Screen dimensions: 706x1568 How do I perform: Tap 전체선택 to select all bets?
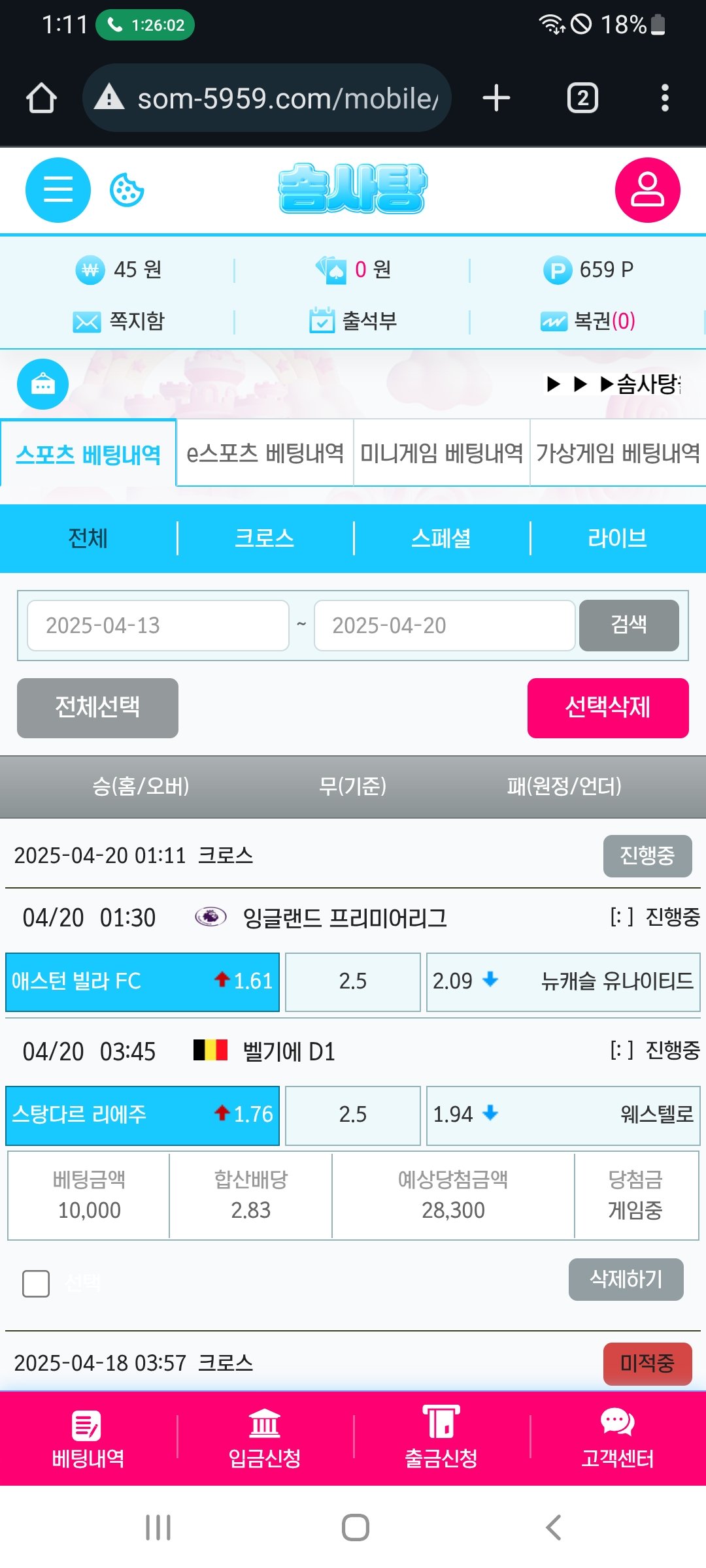tap(97, 708)
